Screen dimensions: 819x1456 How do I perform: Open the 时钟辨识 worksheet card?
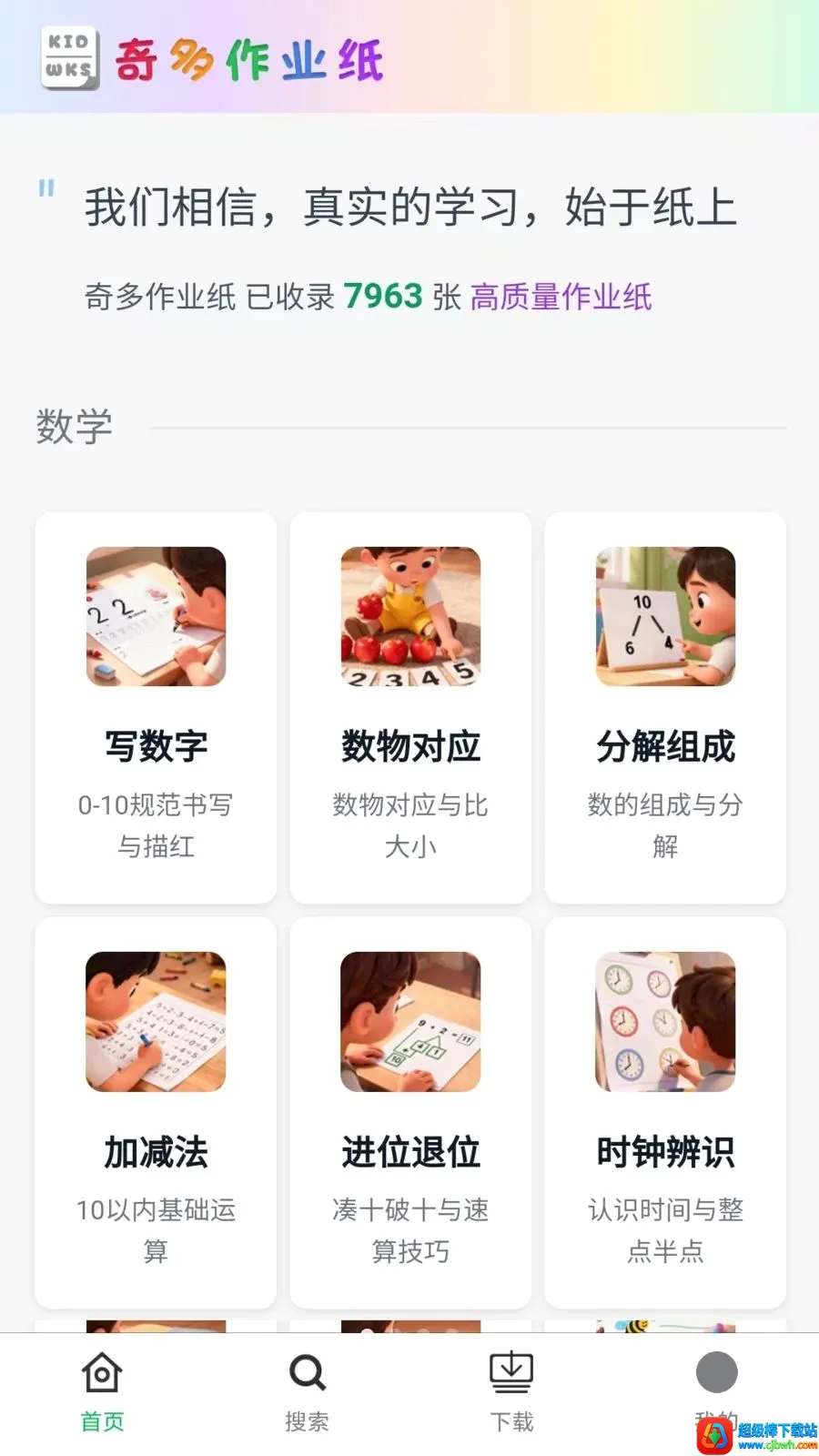[x=665, y=1112]
